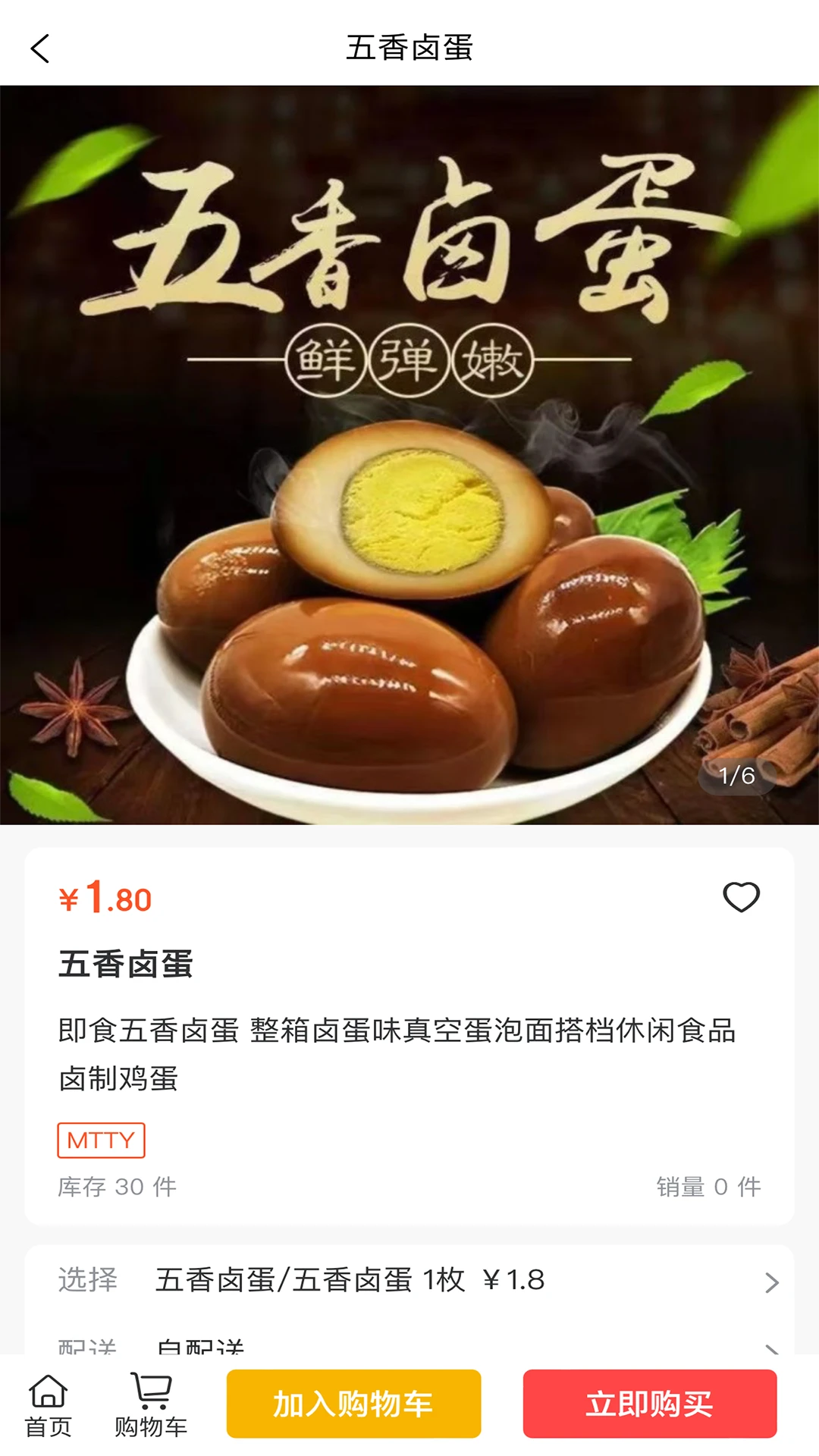Open the 选择 specification row
819x1456 pixels.
pos(409,1281)
